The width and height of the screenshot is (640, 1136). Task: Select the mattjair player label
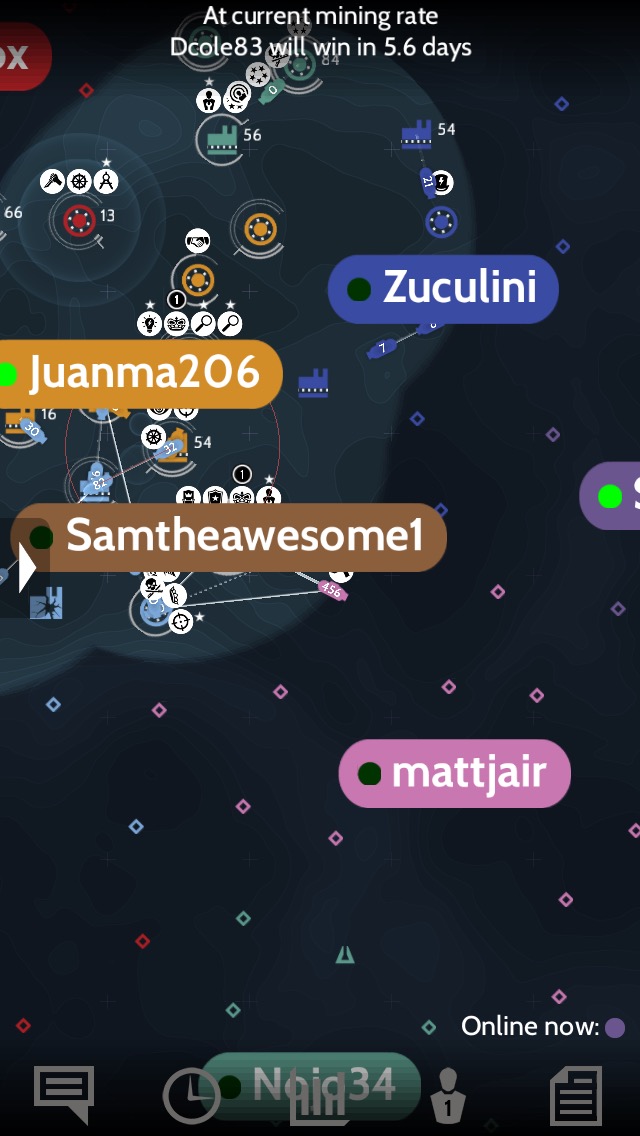tap(455, 773)
